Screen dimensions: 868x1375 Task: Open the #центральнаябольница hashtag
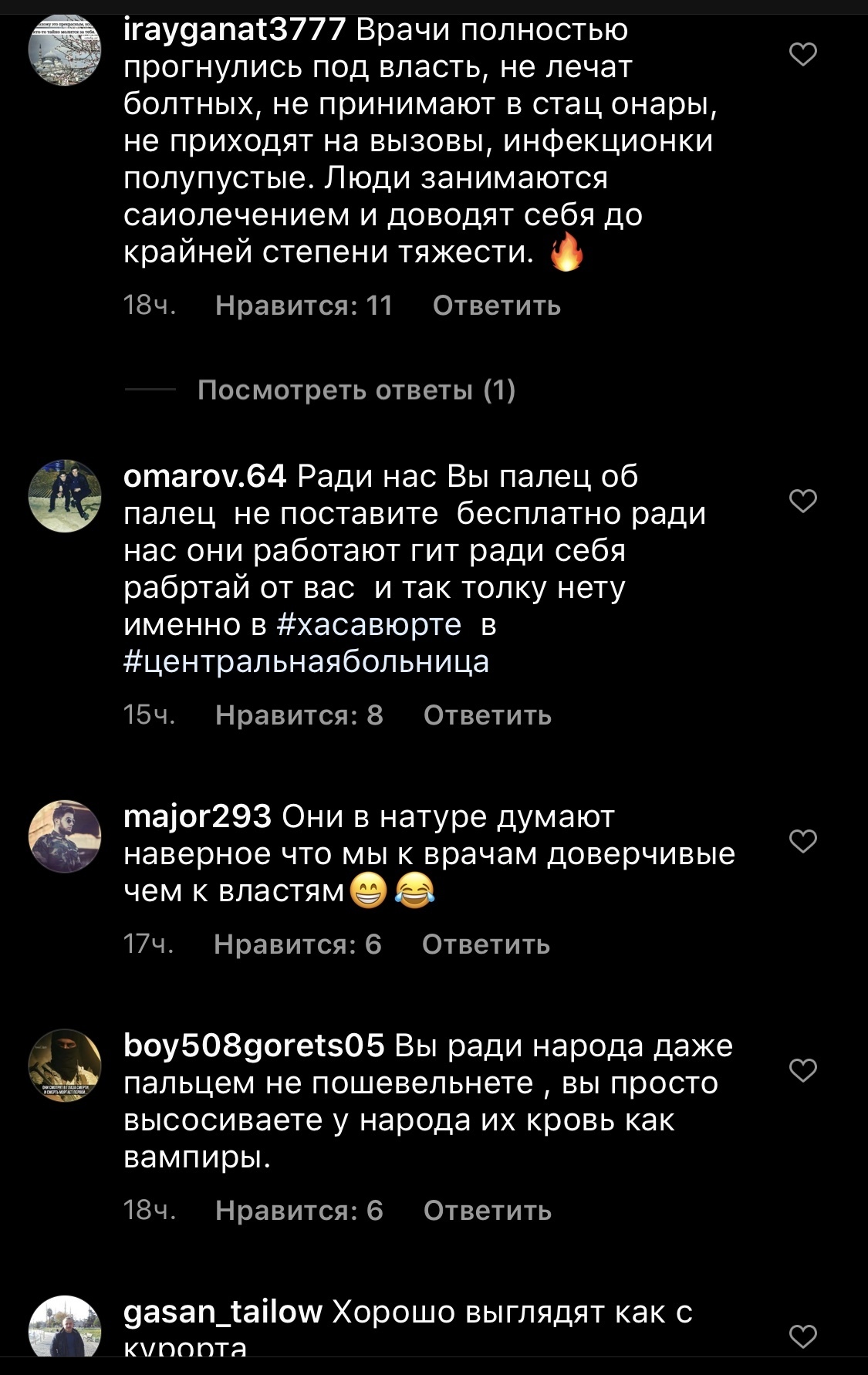[306, 662]
